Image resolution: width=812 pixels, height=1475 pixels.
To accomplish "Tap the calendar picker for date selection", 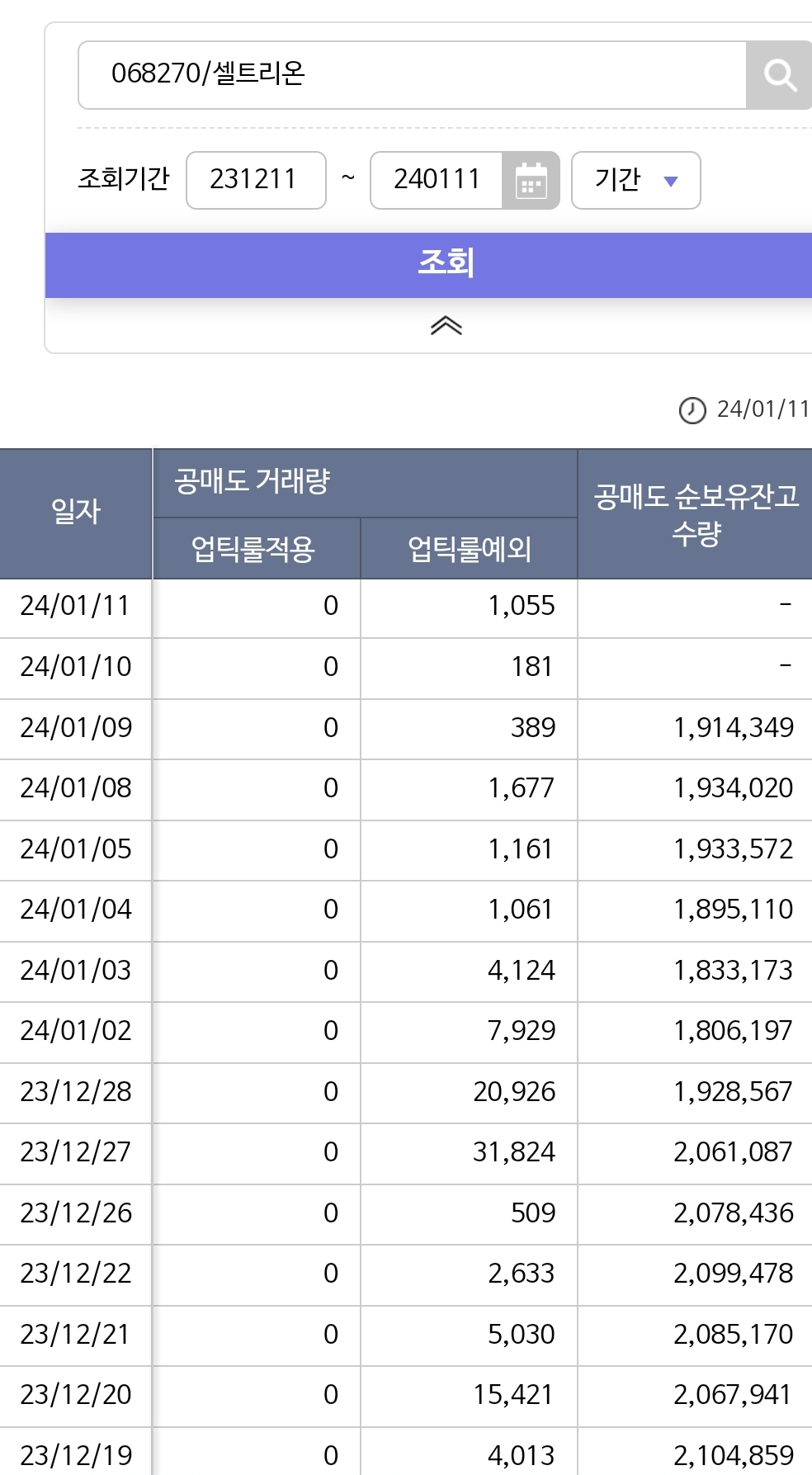I will (531, 180).
